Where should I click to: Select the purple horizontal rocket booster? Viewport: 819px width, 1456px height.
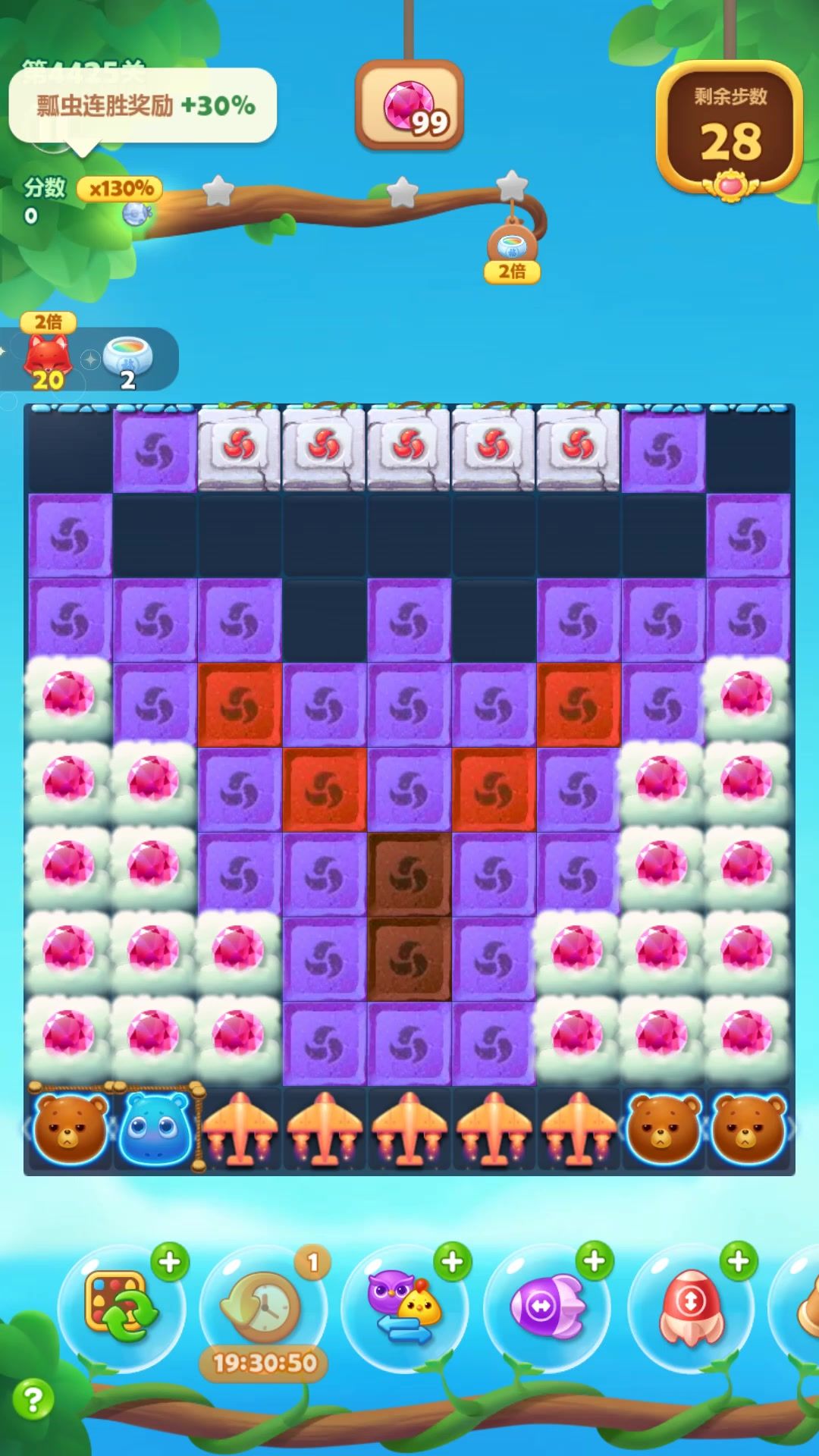[547, 1306]
